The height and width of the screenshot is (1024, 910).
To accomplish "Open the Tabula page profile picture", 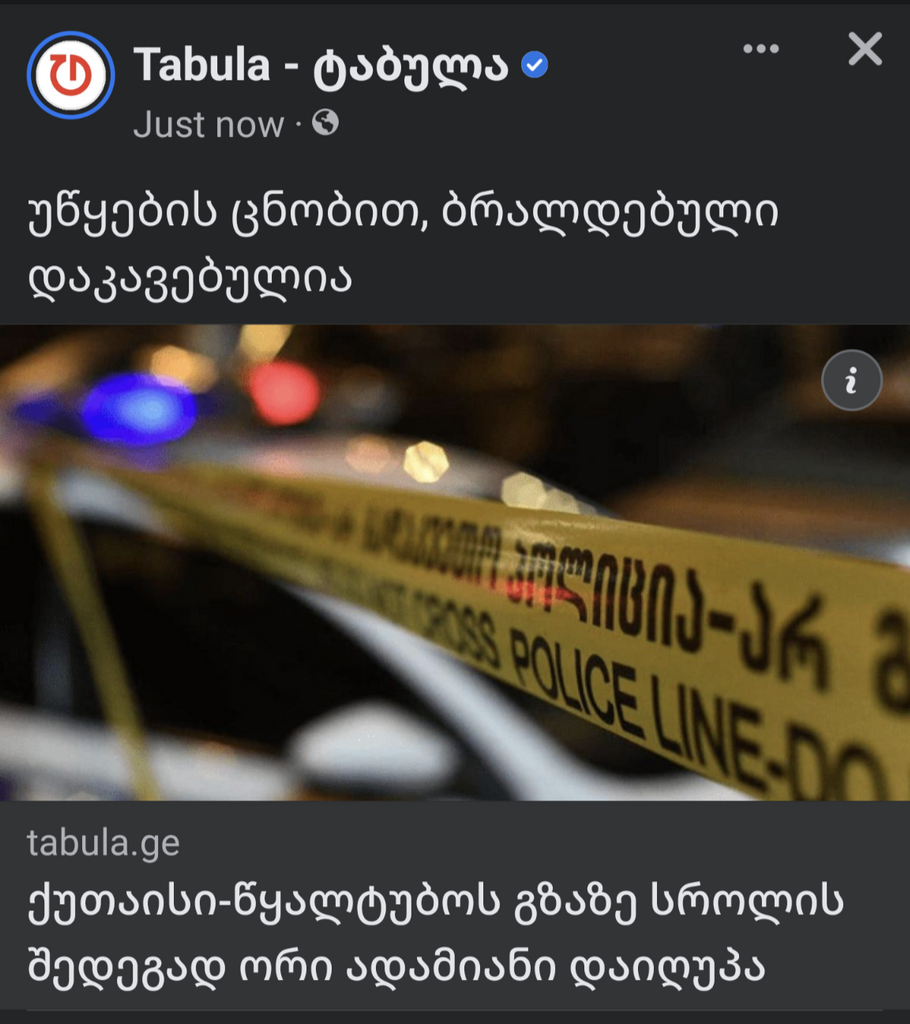I will click(x=70, y=75).
